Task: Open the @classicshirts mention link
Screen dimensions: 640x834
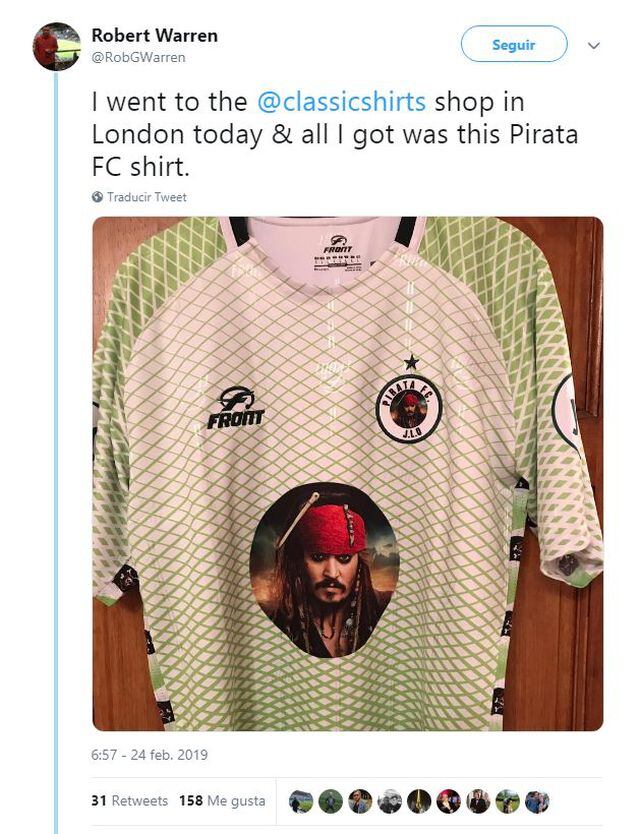Action: pyautogui.click(x=341, y=102)
